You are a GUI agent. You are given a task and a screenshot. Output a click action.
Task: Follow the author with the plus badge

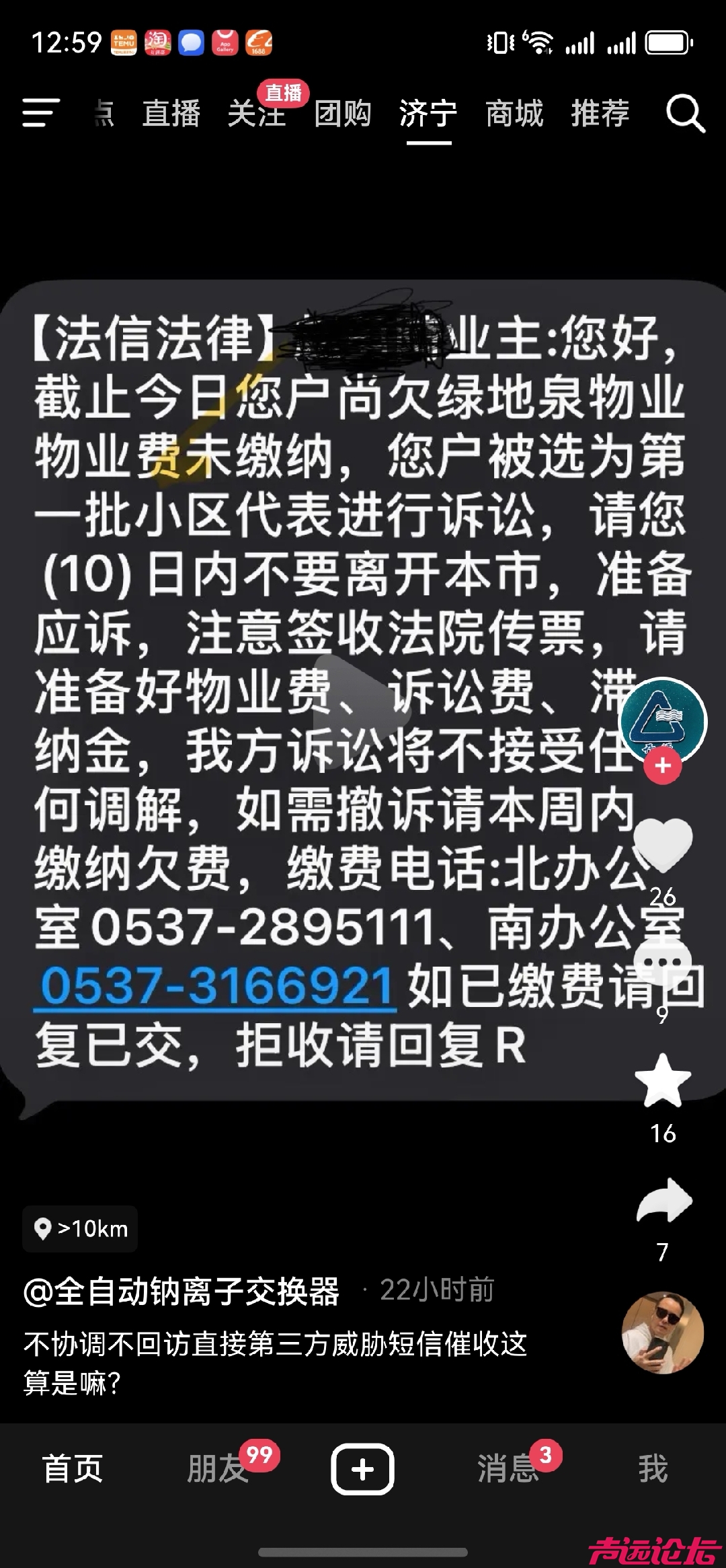pyautogui.click(x=663, y=766)
